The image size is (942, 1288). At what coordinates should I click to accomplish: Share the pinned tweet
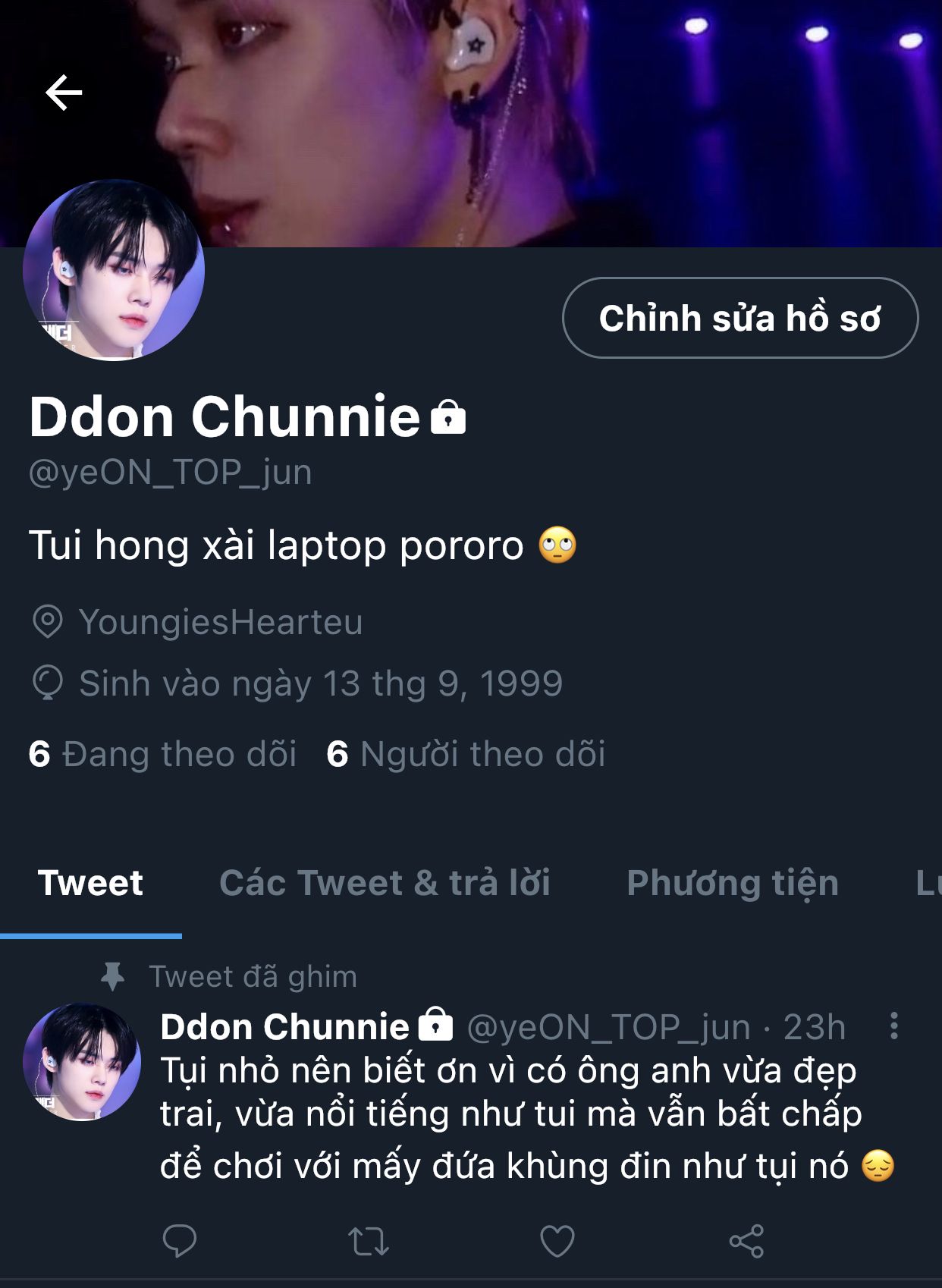[746, 1241]
